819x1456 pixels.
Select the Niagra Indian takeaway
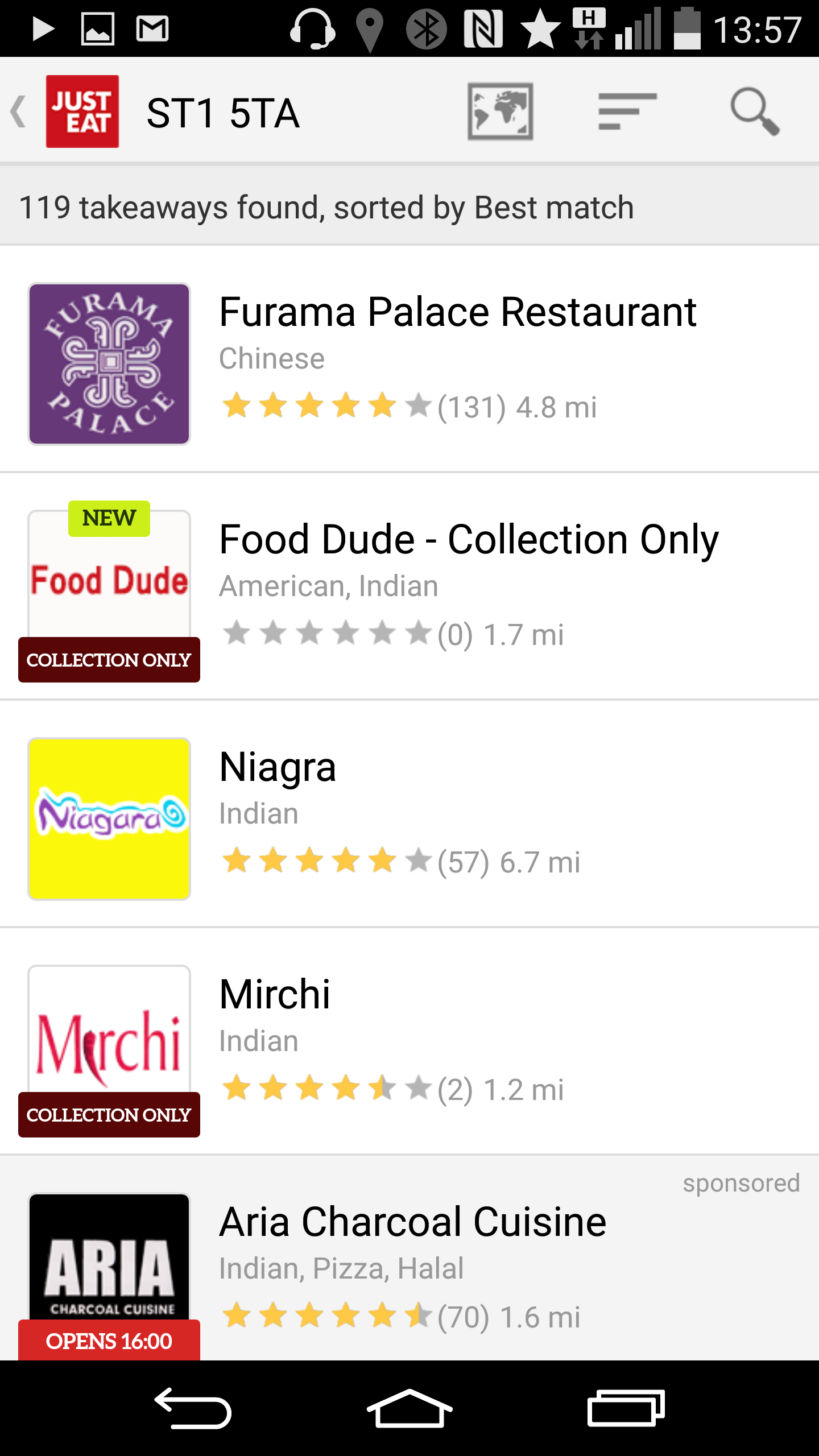(409, 814)
